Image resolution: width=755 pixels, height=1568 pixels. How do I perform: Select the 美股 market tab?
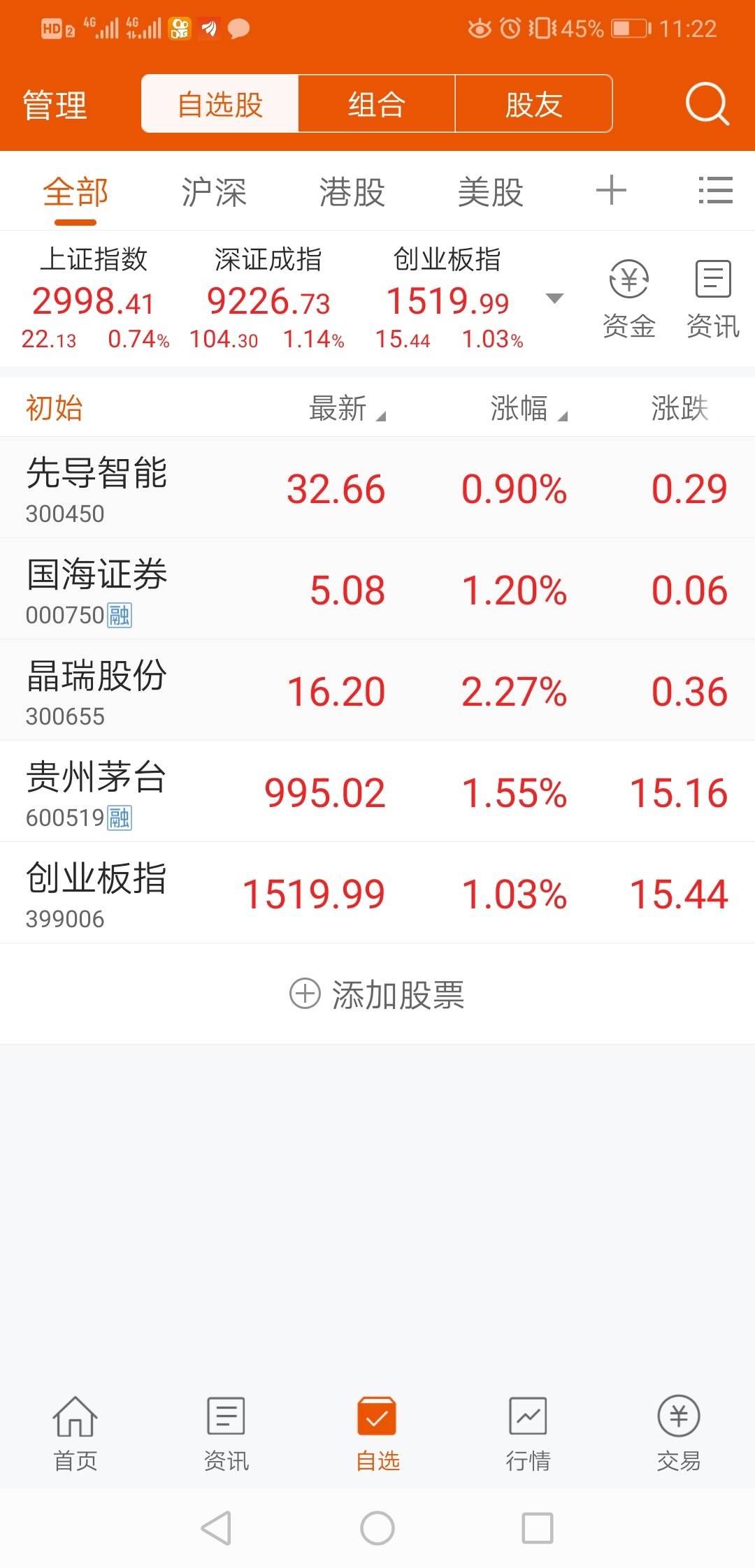coord(491,192)
